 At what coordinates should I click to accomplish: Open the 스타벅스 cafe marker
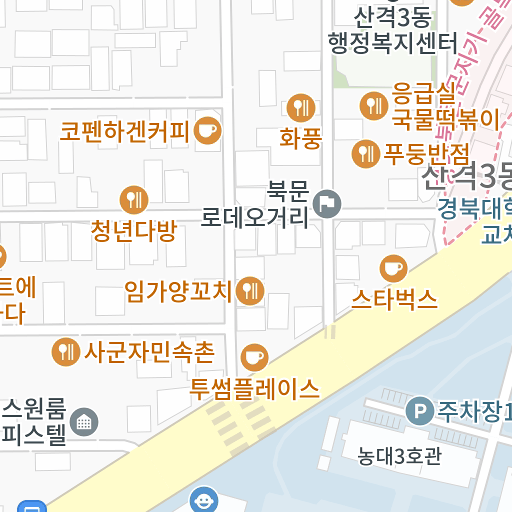(393, 268)
